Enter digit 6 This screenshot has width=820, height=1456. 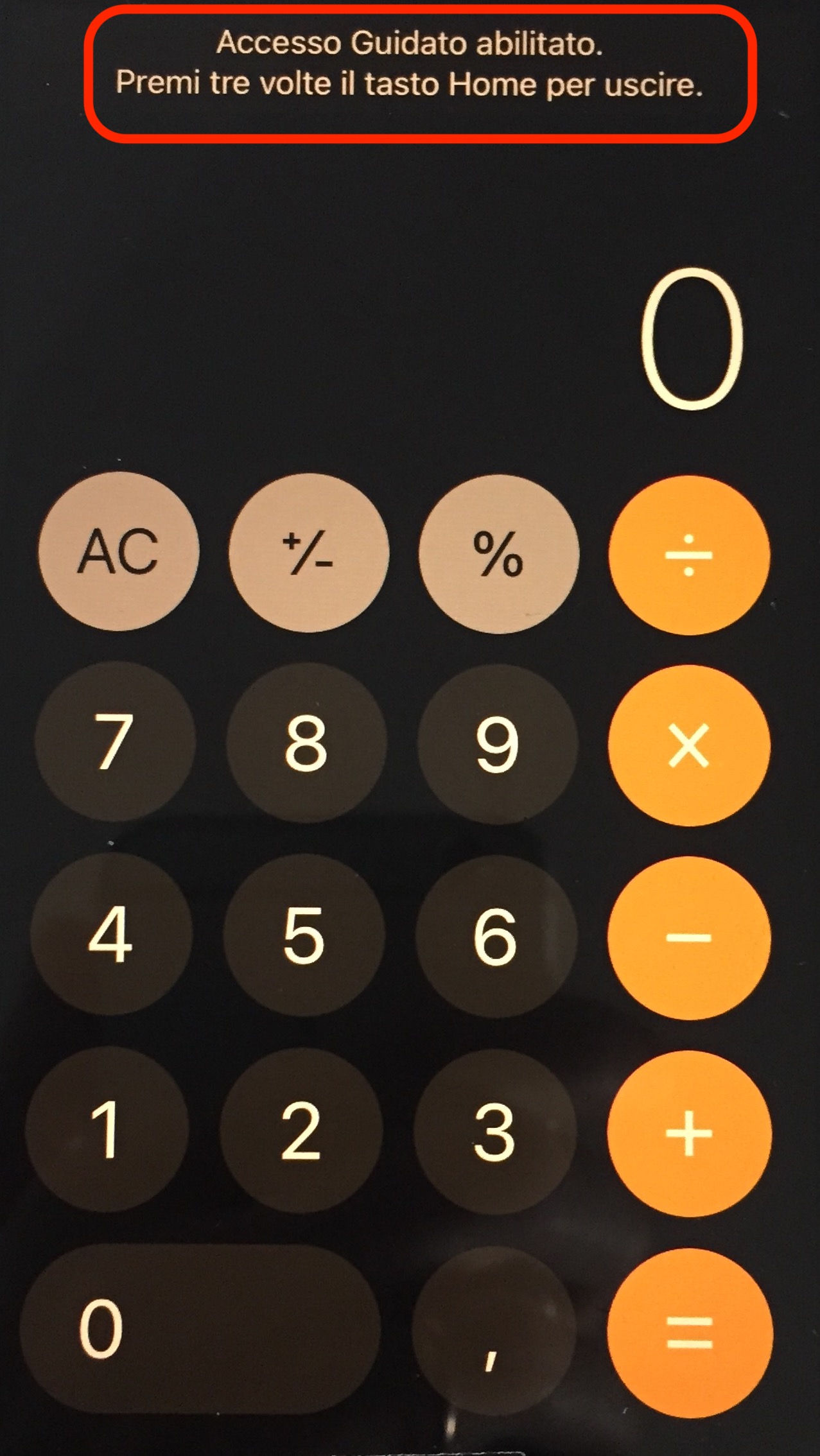coord(495,936)
